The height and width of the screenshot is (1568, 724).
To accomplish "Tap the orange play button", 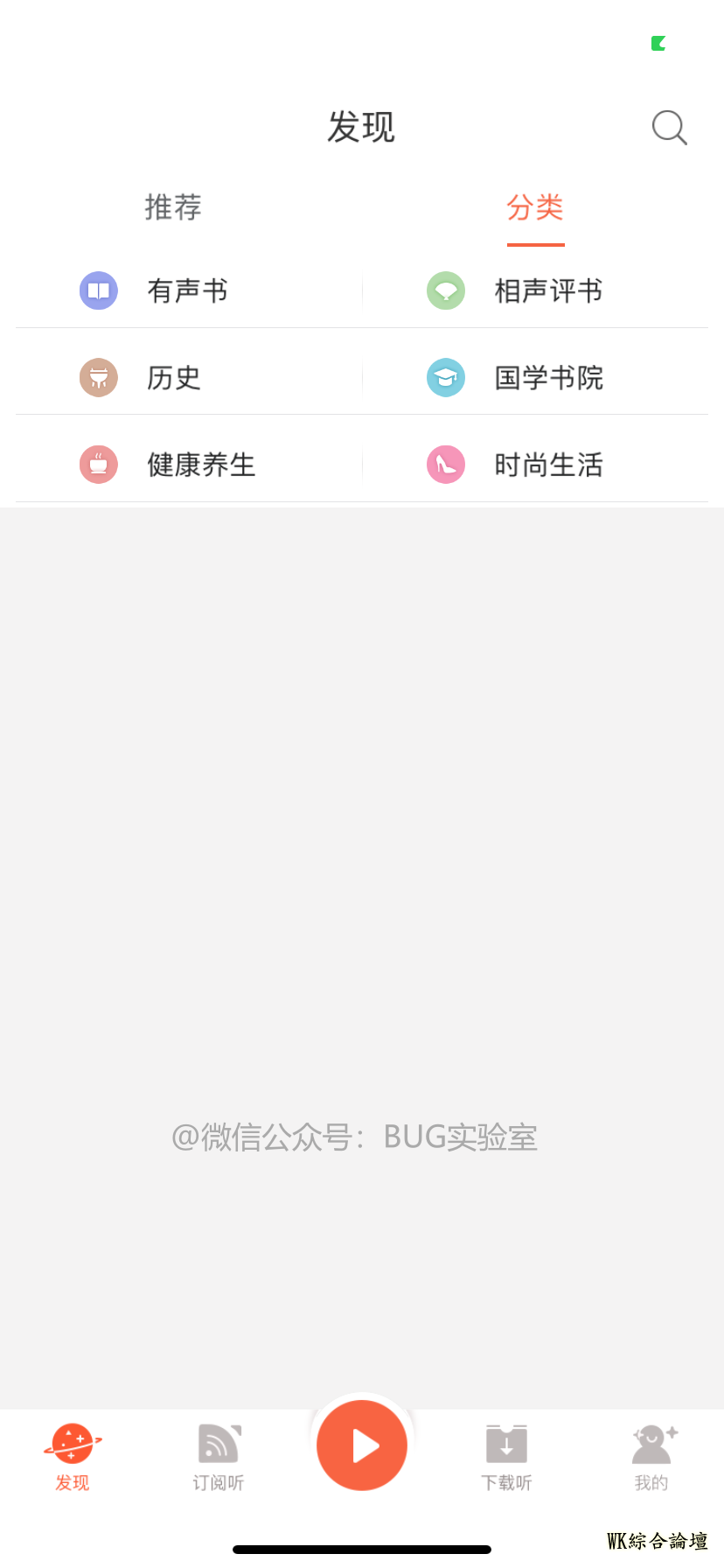I will click(x=362, y=1445).
